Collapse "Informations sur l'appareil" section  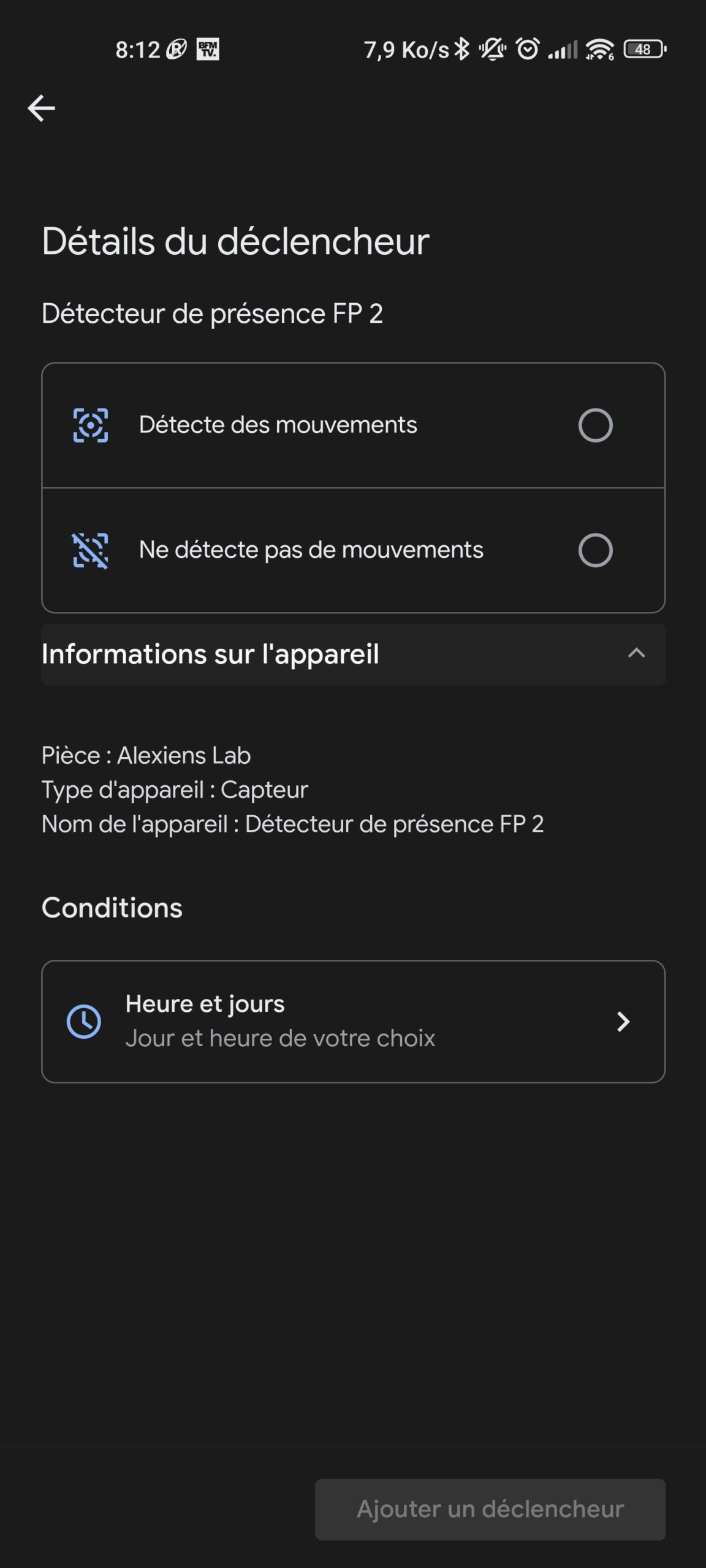point(353,654)
